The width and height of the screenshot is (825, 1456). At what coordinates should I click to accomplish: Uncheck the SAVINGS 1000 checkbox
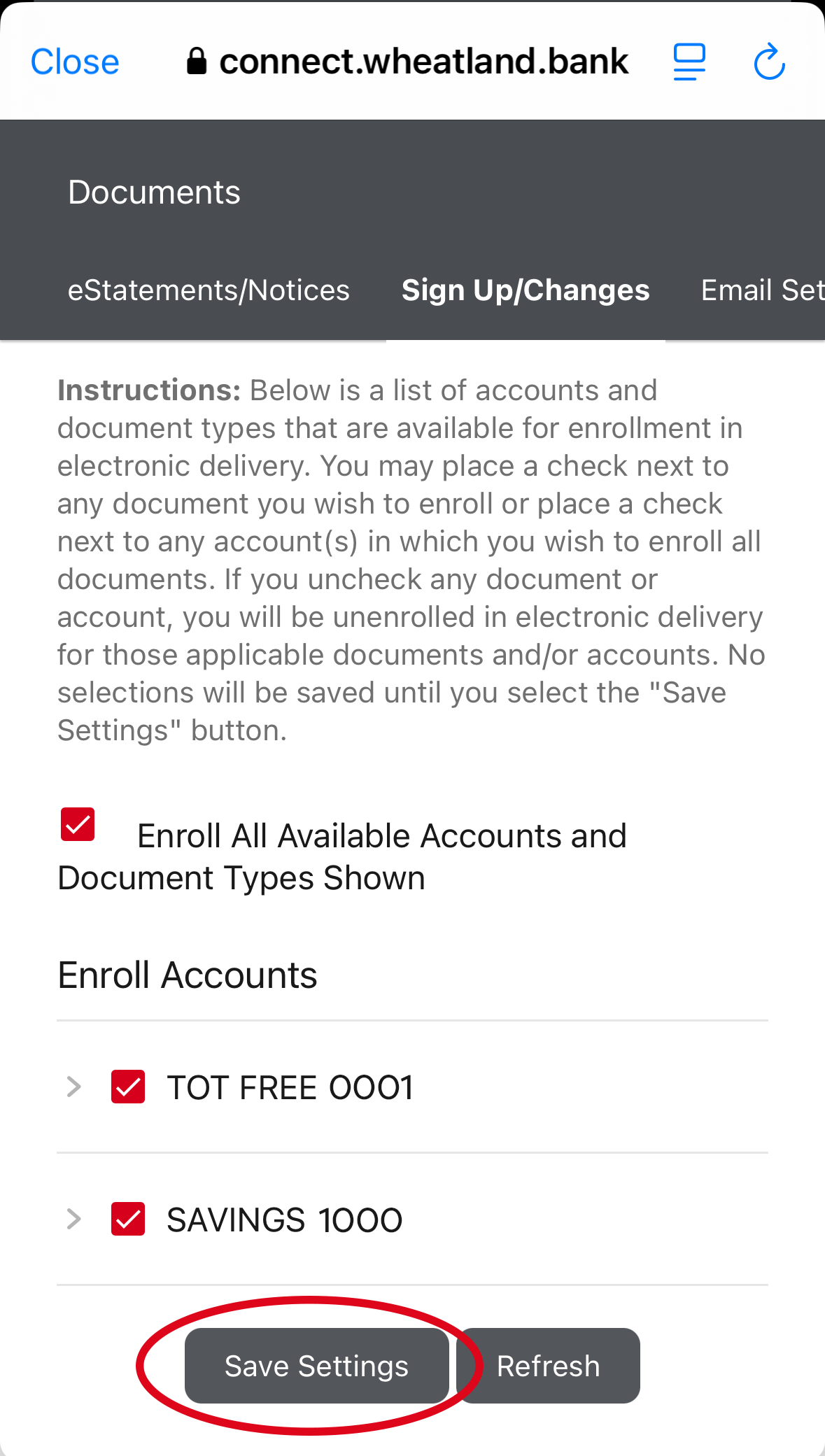128,1219
